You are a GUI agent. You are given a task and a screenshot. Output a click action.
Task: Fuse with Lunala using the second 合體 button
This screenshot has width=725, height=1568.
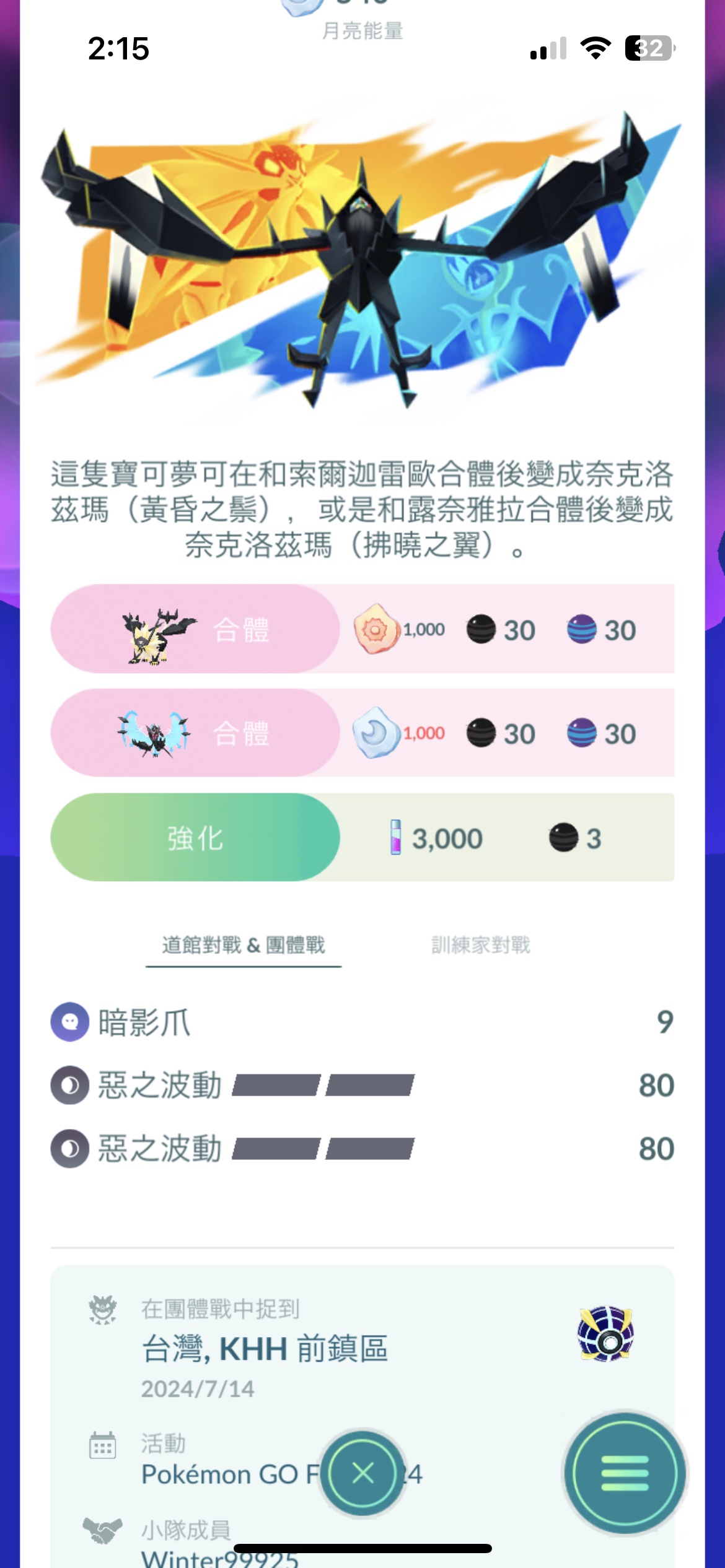coord(195,733)
